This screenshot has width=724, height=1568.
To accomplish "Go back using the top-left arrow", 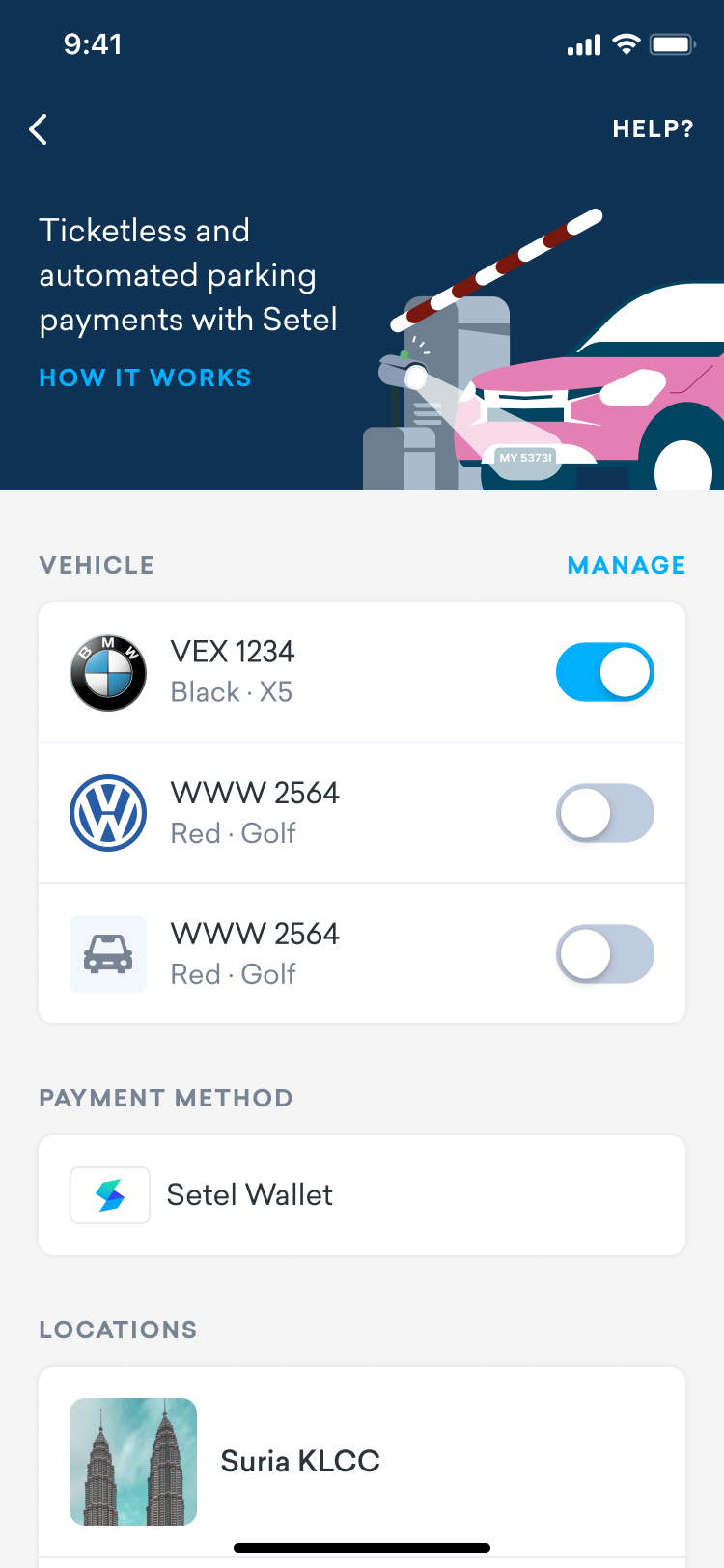I will 39,129.
